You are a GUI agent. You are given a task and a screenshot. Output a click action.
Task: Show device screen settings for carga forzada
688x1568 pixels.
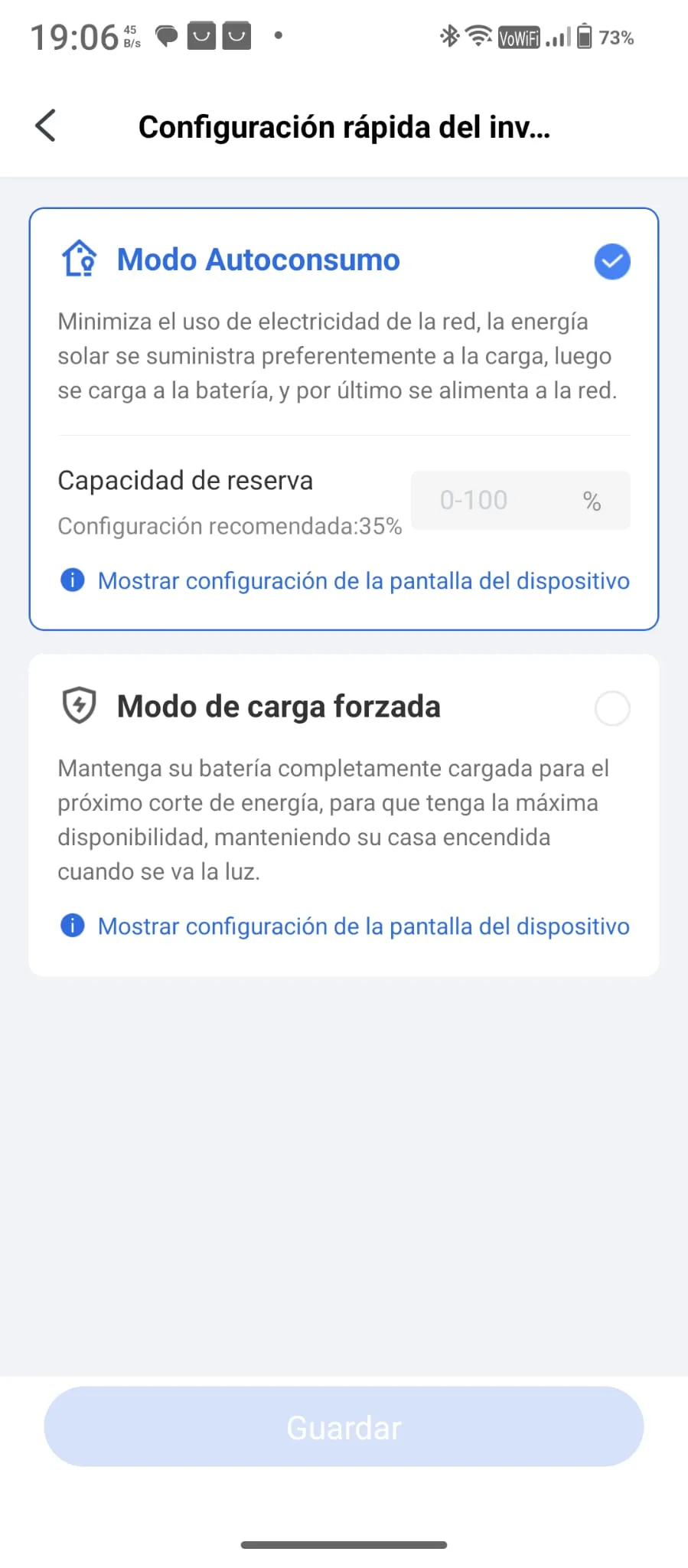tap(363, 926)
